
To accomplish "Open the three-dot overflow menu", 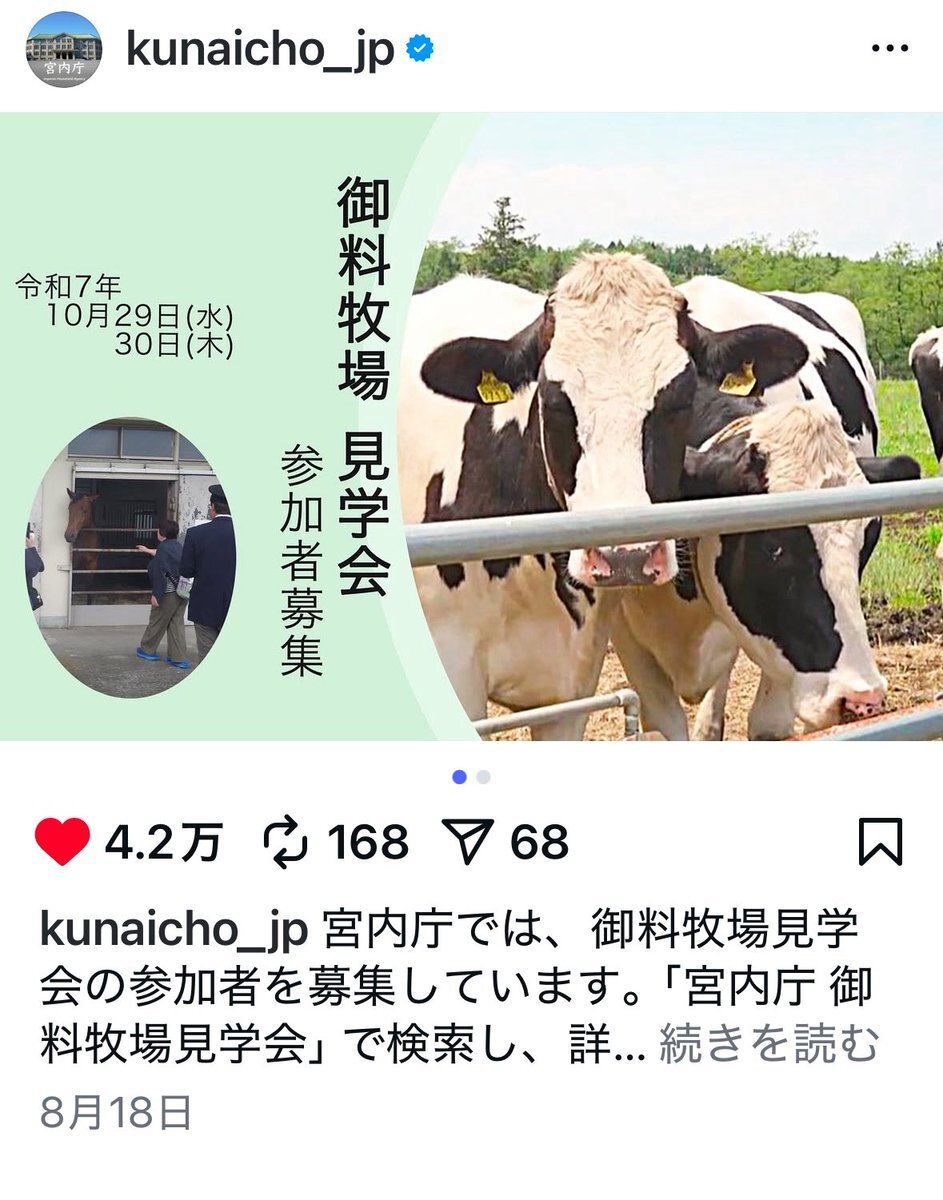I will 889,49.
